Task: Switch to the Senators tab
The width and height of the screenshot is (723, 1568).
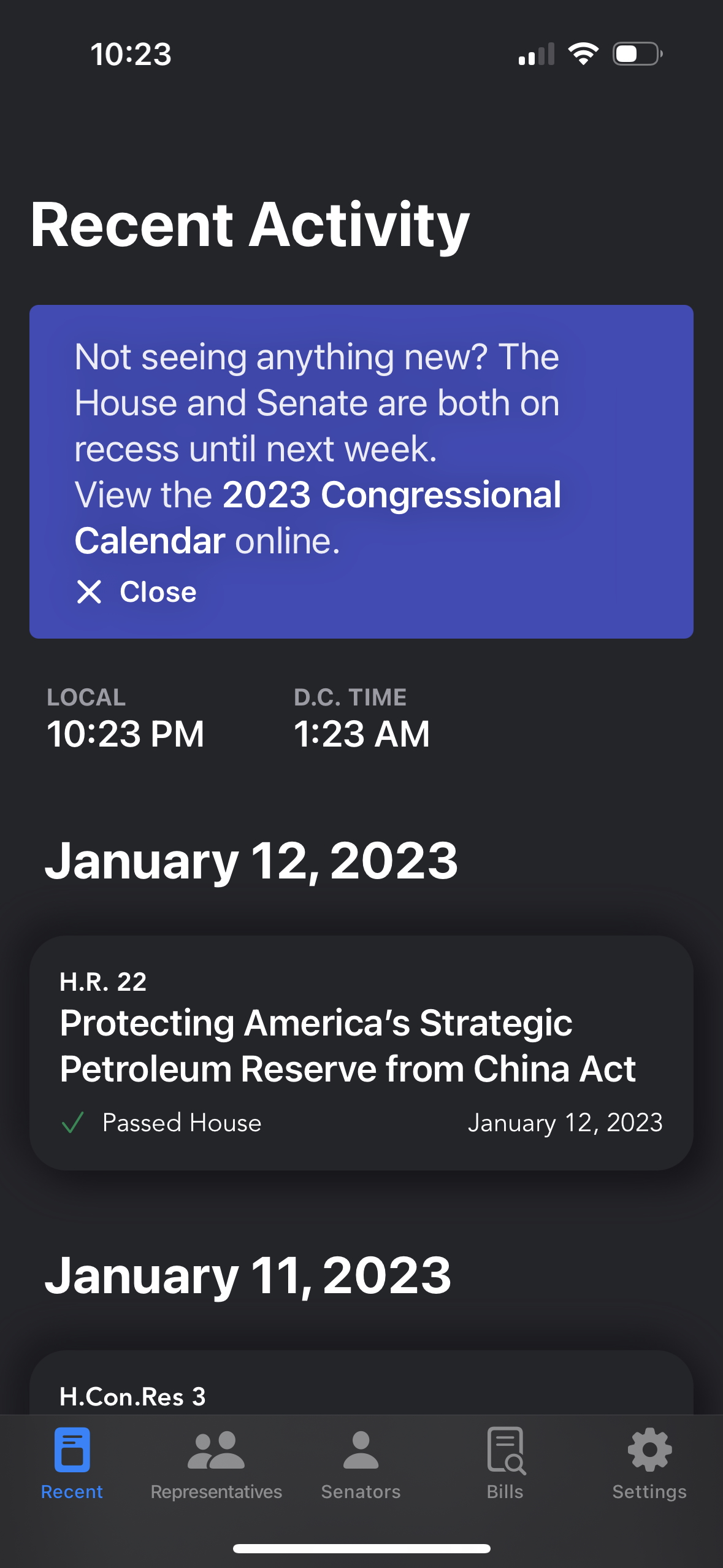Action: pos(361,1464)
